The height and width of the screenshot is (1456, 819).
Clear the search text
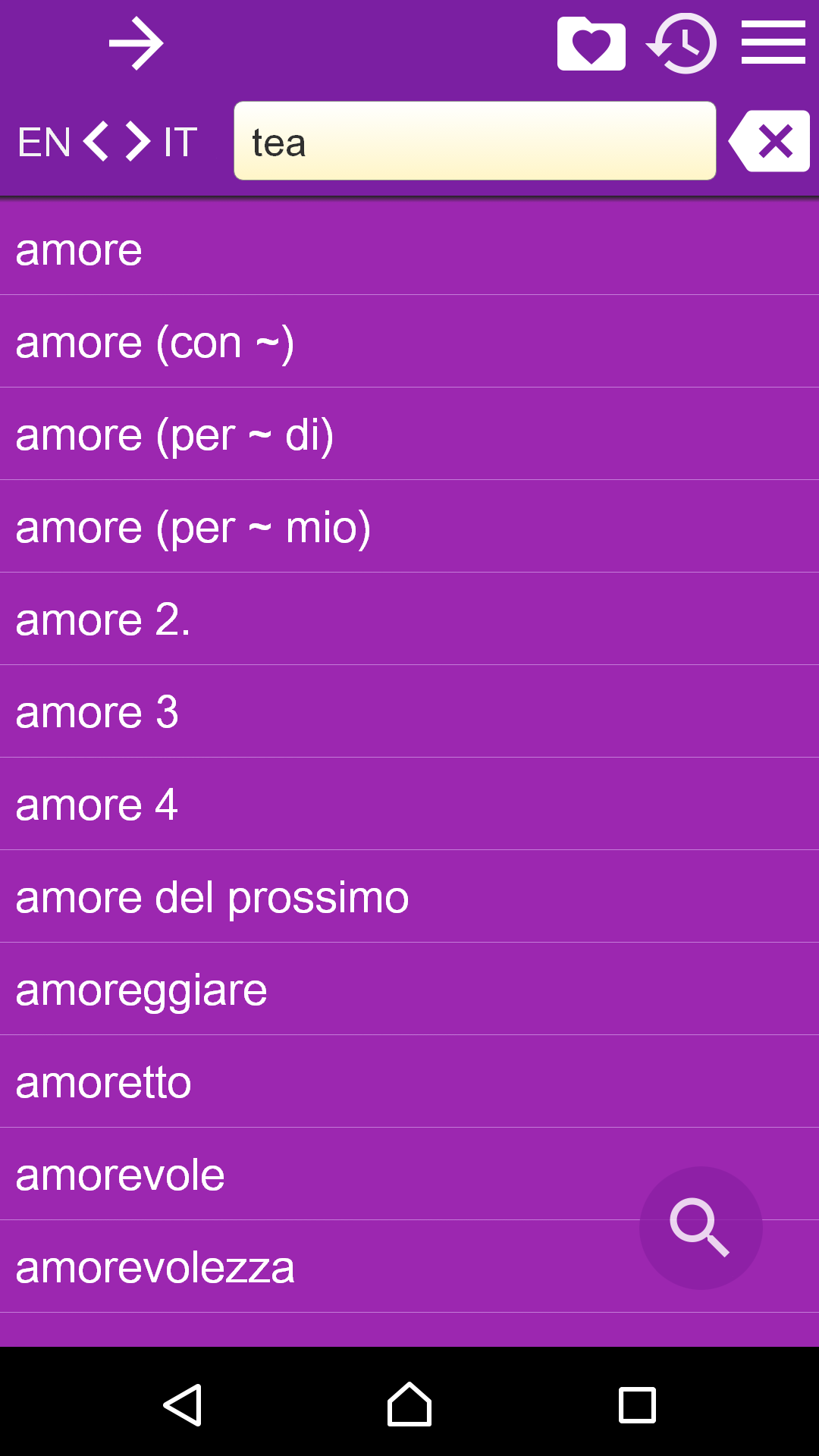770,142
